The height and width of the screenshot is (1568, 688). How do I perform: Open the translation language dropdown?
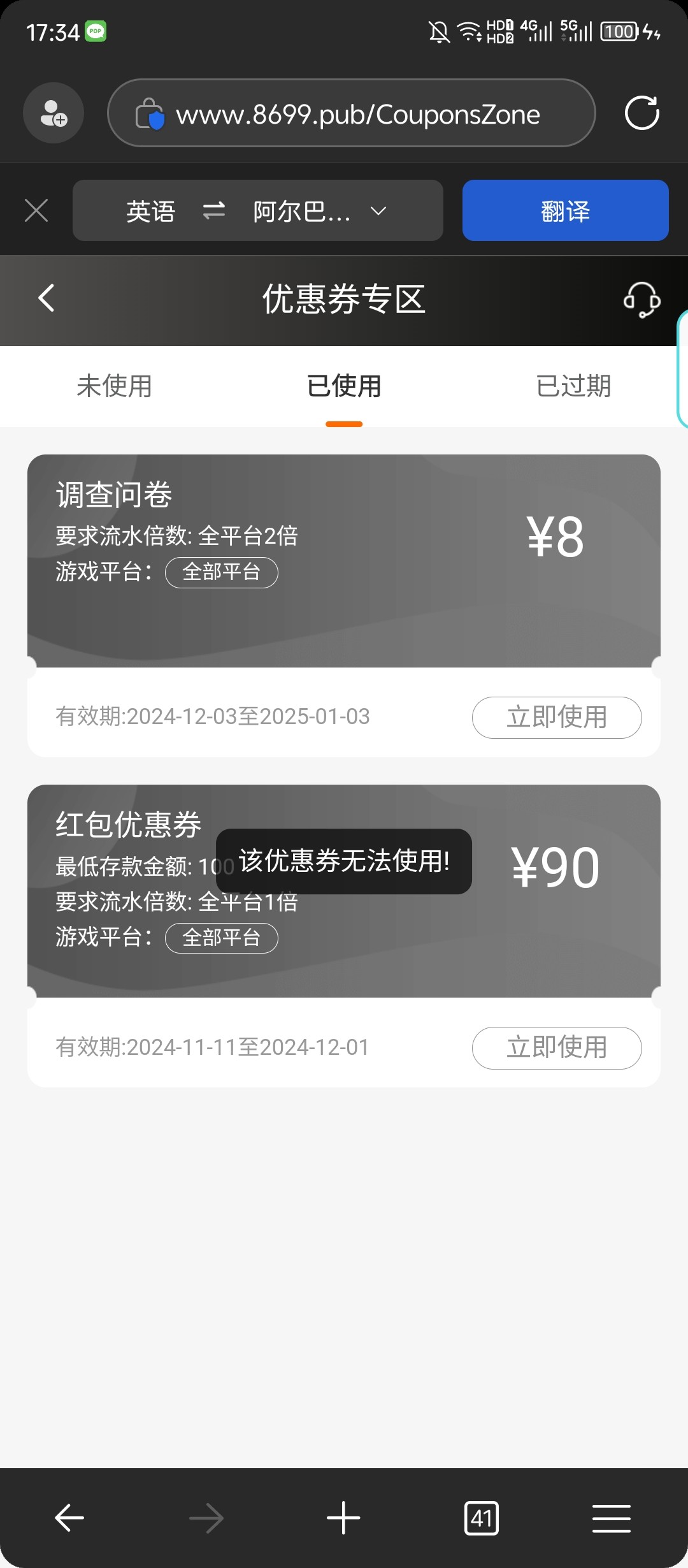click(378, 211)
